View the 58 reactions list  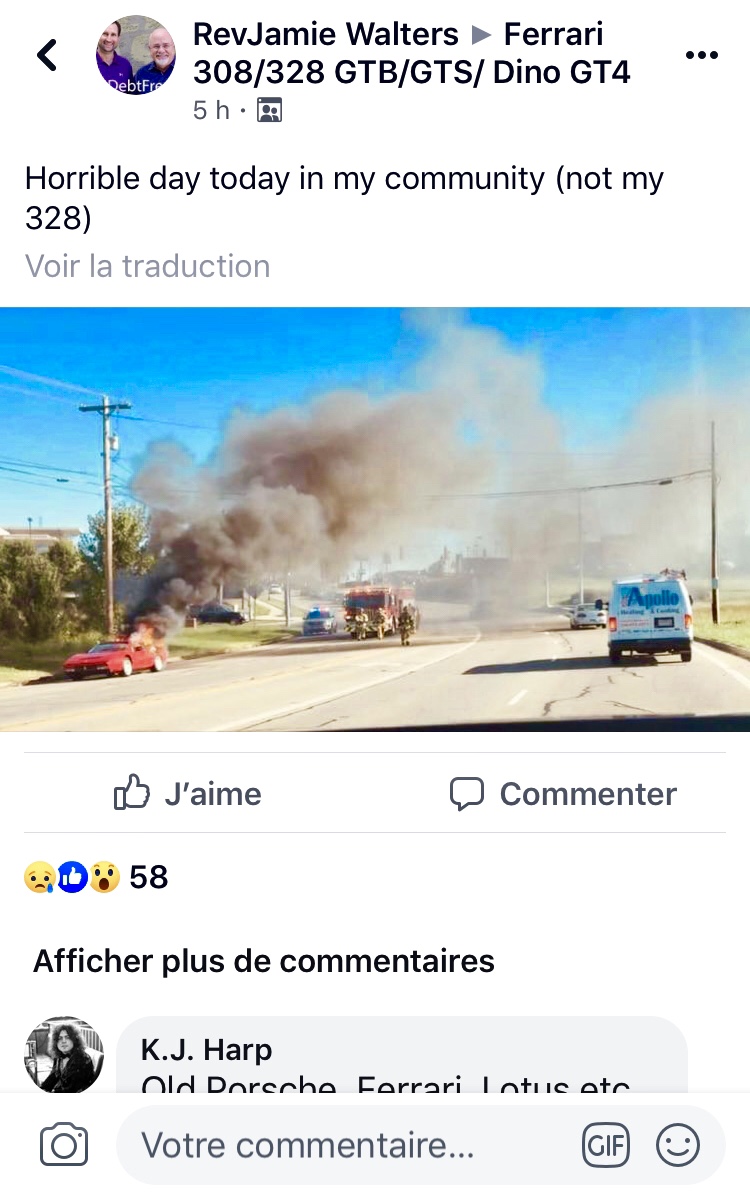[x=96, y=877]
